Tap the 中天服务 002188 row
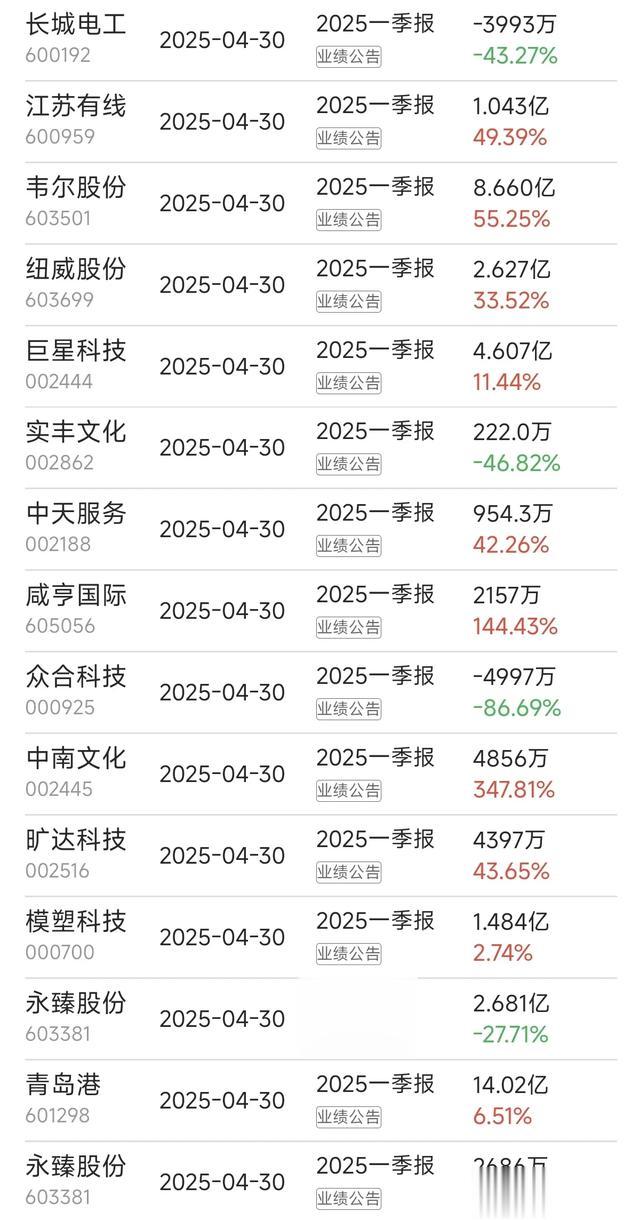Image resolution: width=640 pixels, height=1220 pixels. click(x=320, y=529)
